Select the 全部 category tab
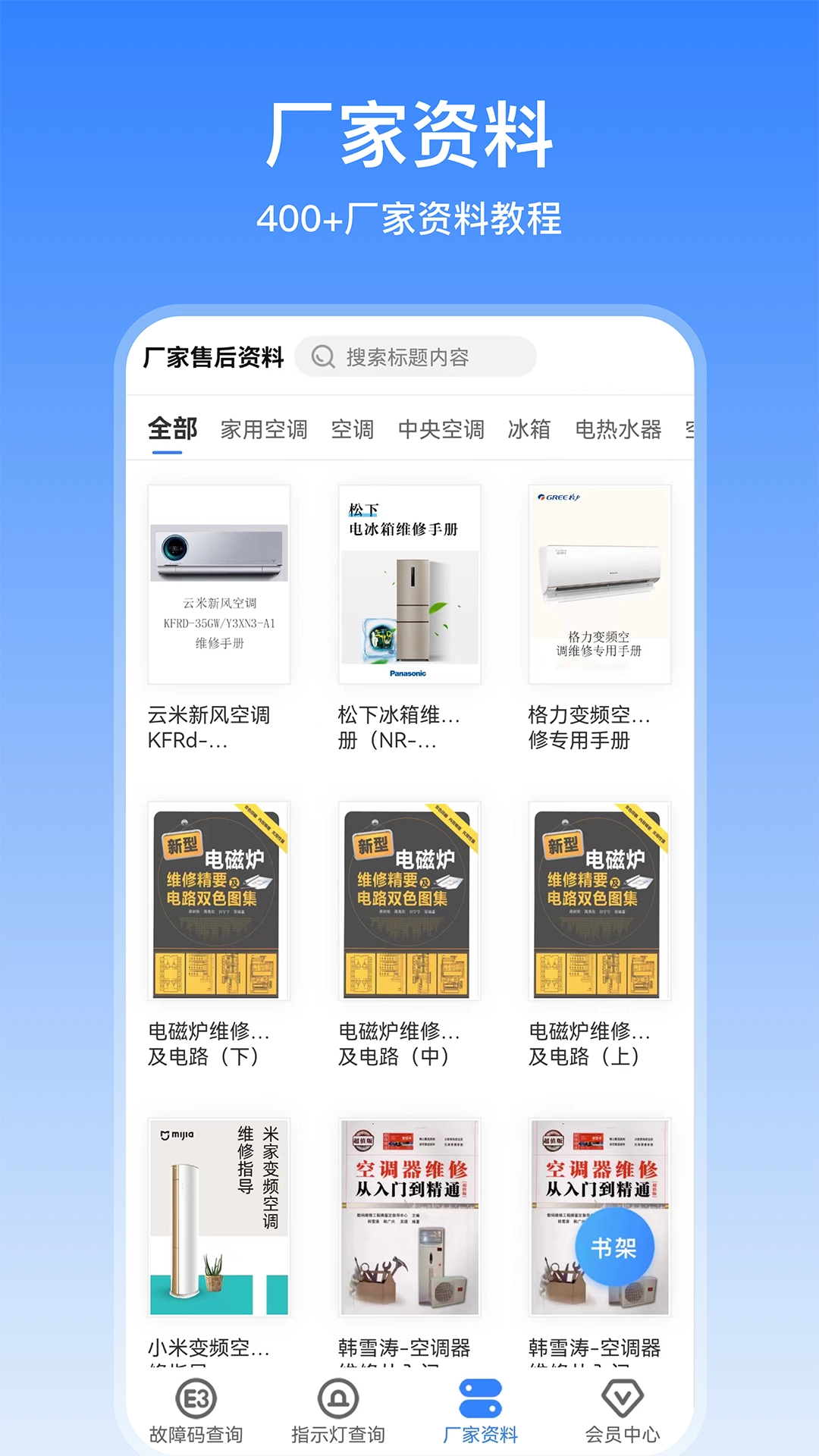The height and width of the screenshot is (1456, 819). click(x=173, y=428)
